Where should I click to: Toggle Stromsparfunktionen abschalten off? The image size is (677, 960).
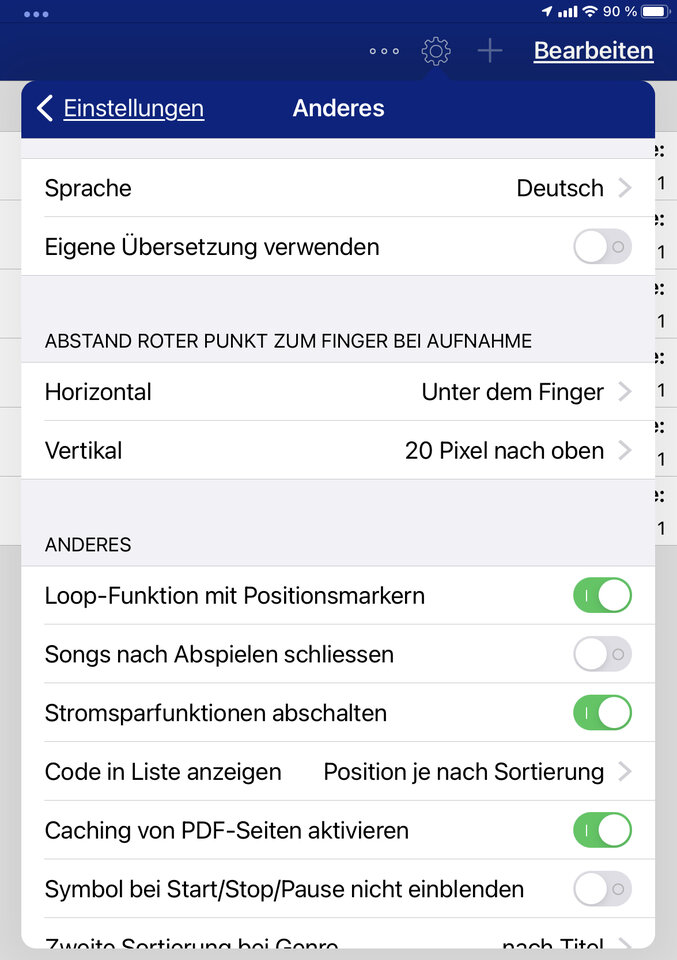(602, 713)
